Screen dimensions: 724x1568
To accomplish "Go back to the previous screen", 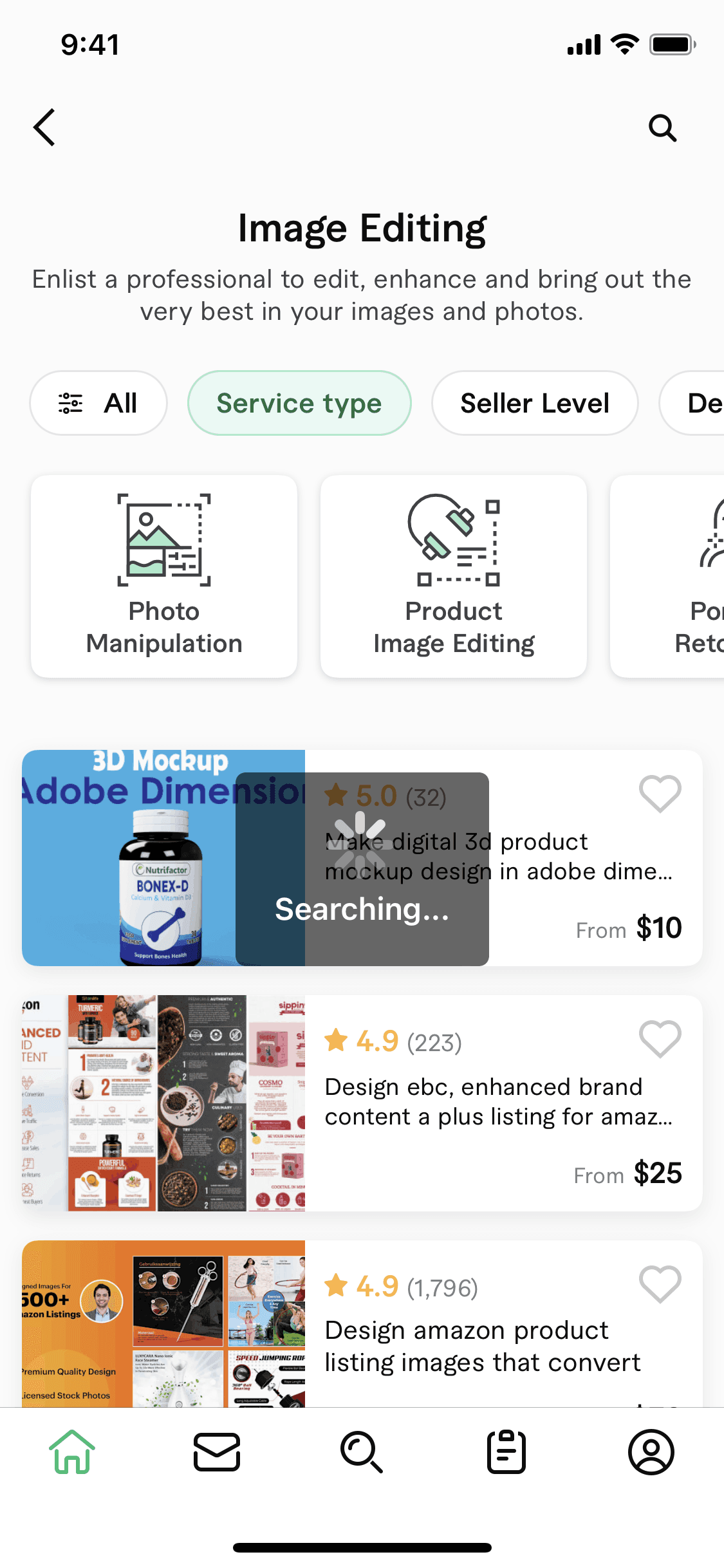I will tap(44, 127).
